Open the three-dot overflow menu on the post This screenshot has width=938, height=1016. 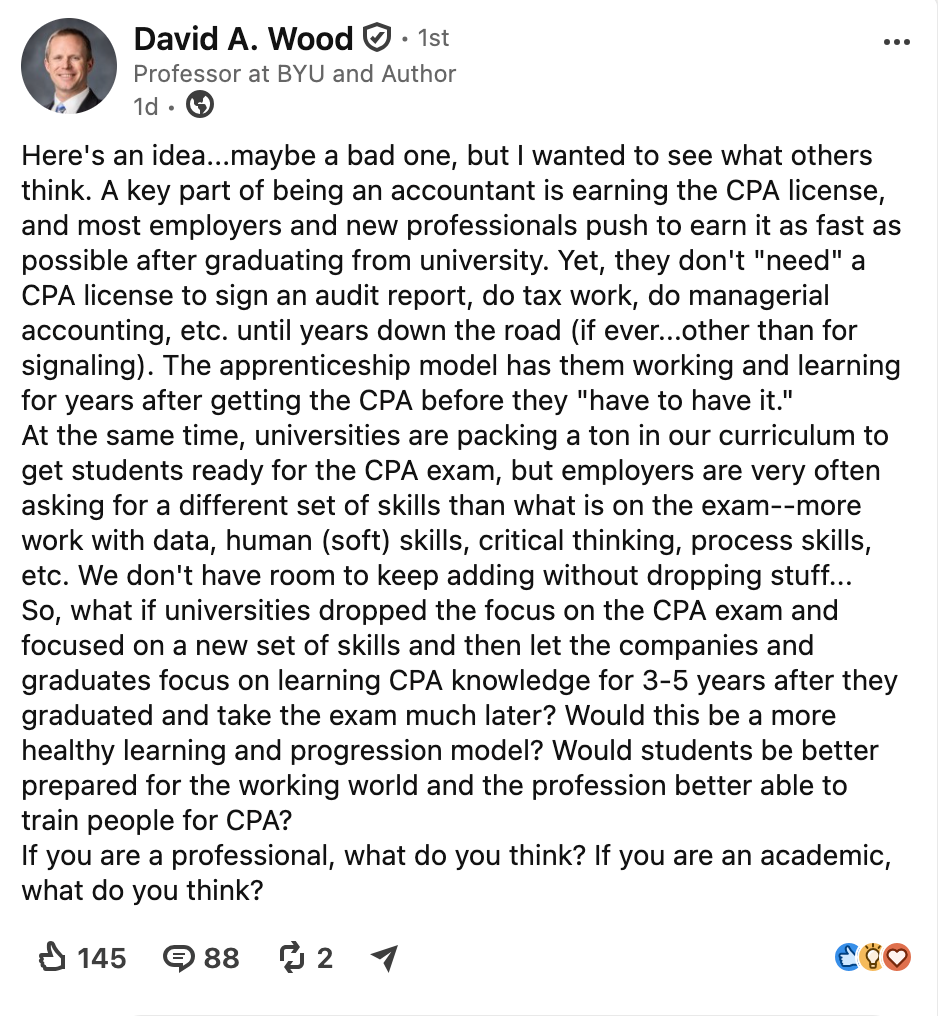pos(897,42)
